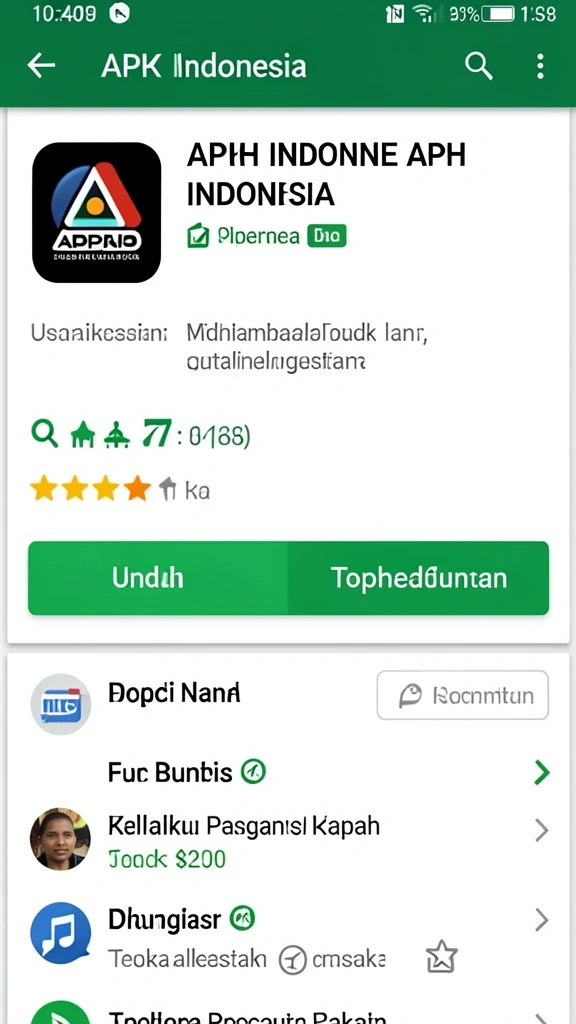Open the Dhungiasr music row
The height and width of the screenshot is (1024, 576).
click(290, 933)
